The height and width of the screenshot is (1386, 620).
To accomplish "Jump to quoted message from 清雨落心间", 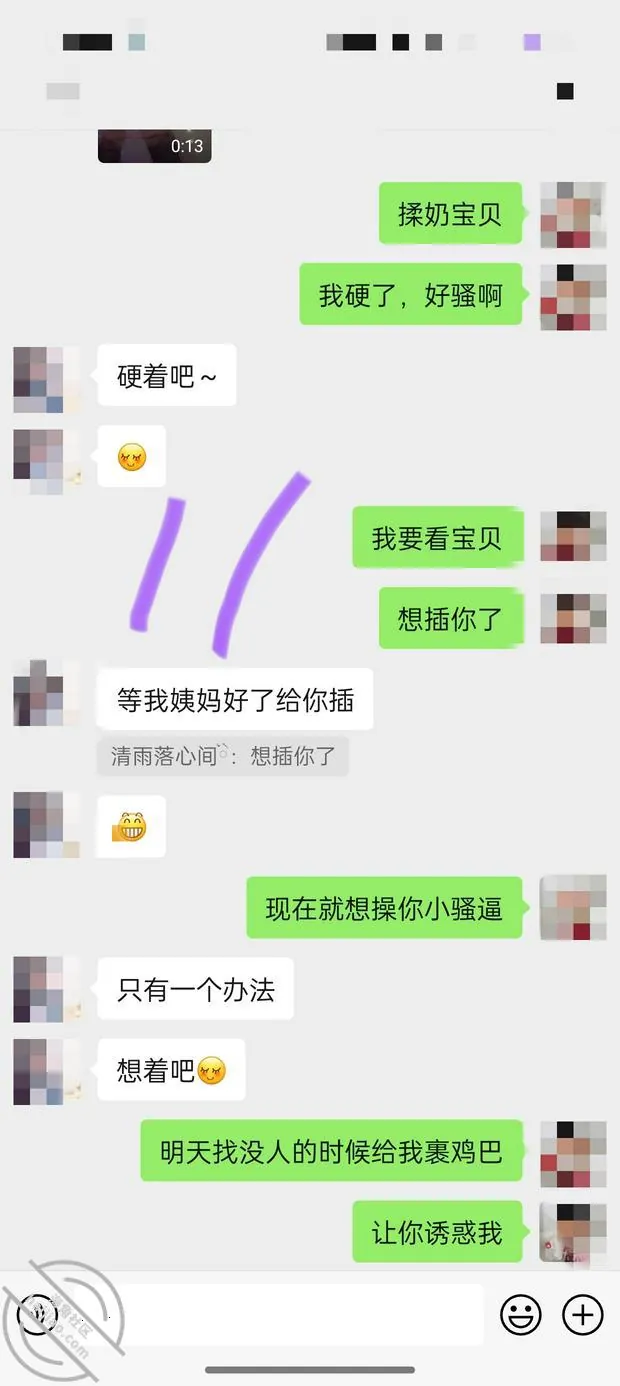I will pyautogui.click(x=223, y=756).
